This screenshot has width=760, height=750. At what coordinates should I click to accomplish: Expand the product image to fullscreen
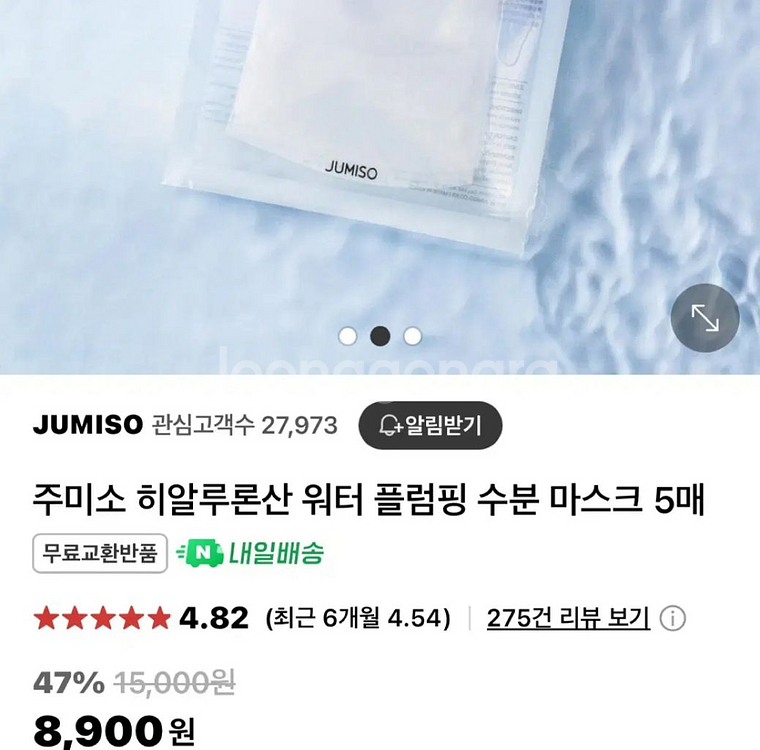(x=705, y=318)
